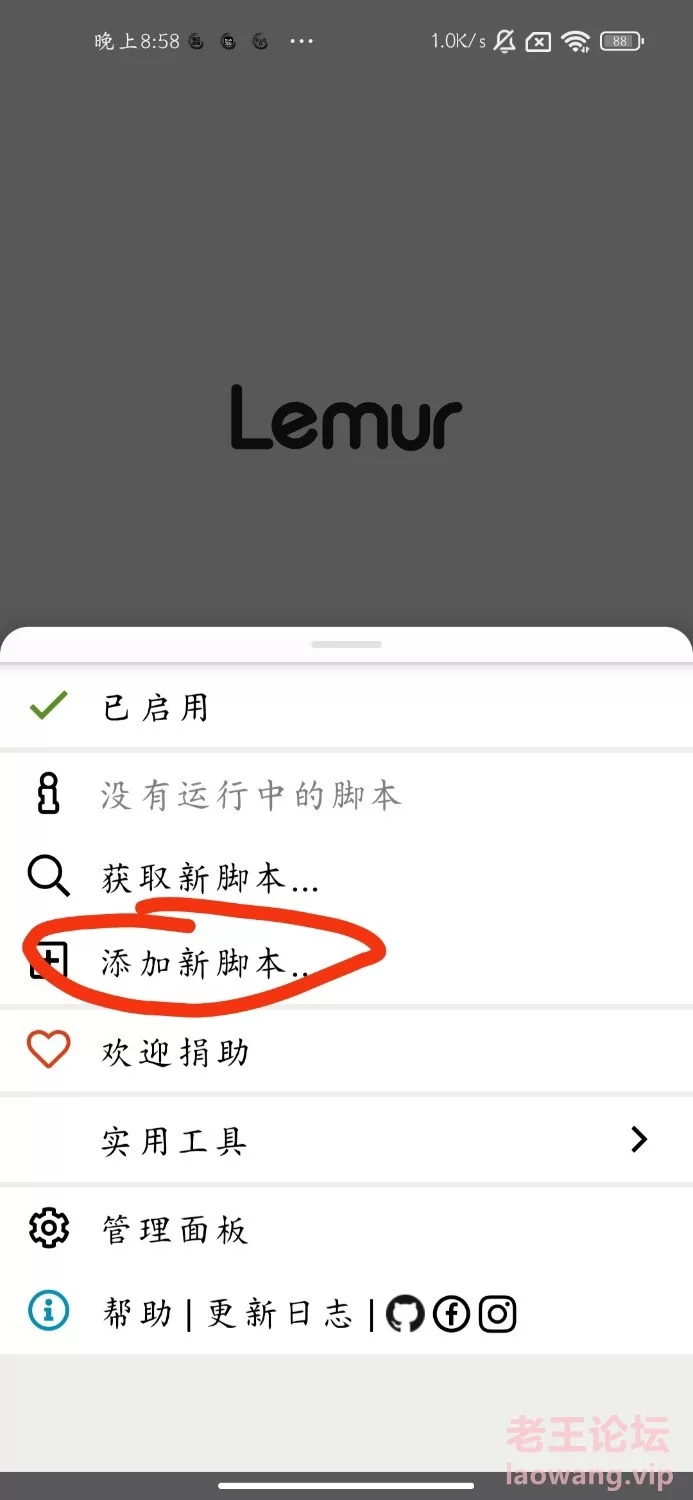Open 管理面板 dashboard
Viewport: 693px width, 1500px height.
pyautogui.click(x=346, y=1229)
